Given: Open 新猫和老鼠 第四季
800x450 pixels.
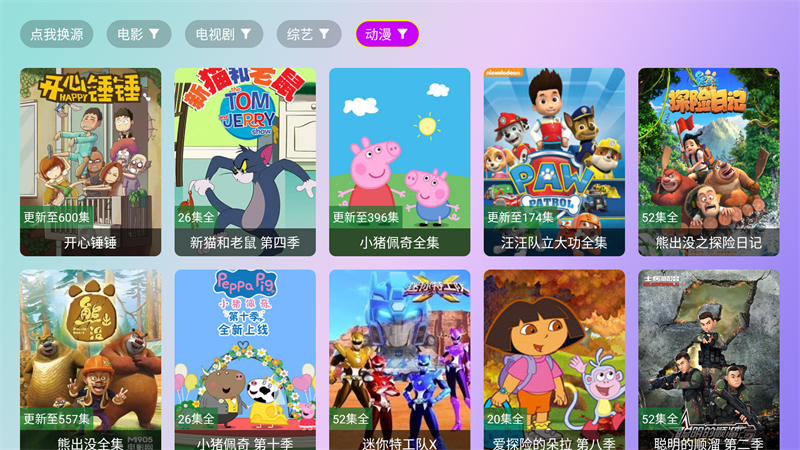Looking at the screenshot, I should [245, 160].
